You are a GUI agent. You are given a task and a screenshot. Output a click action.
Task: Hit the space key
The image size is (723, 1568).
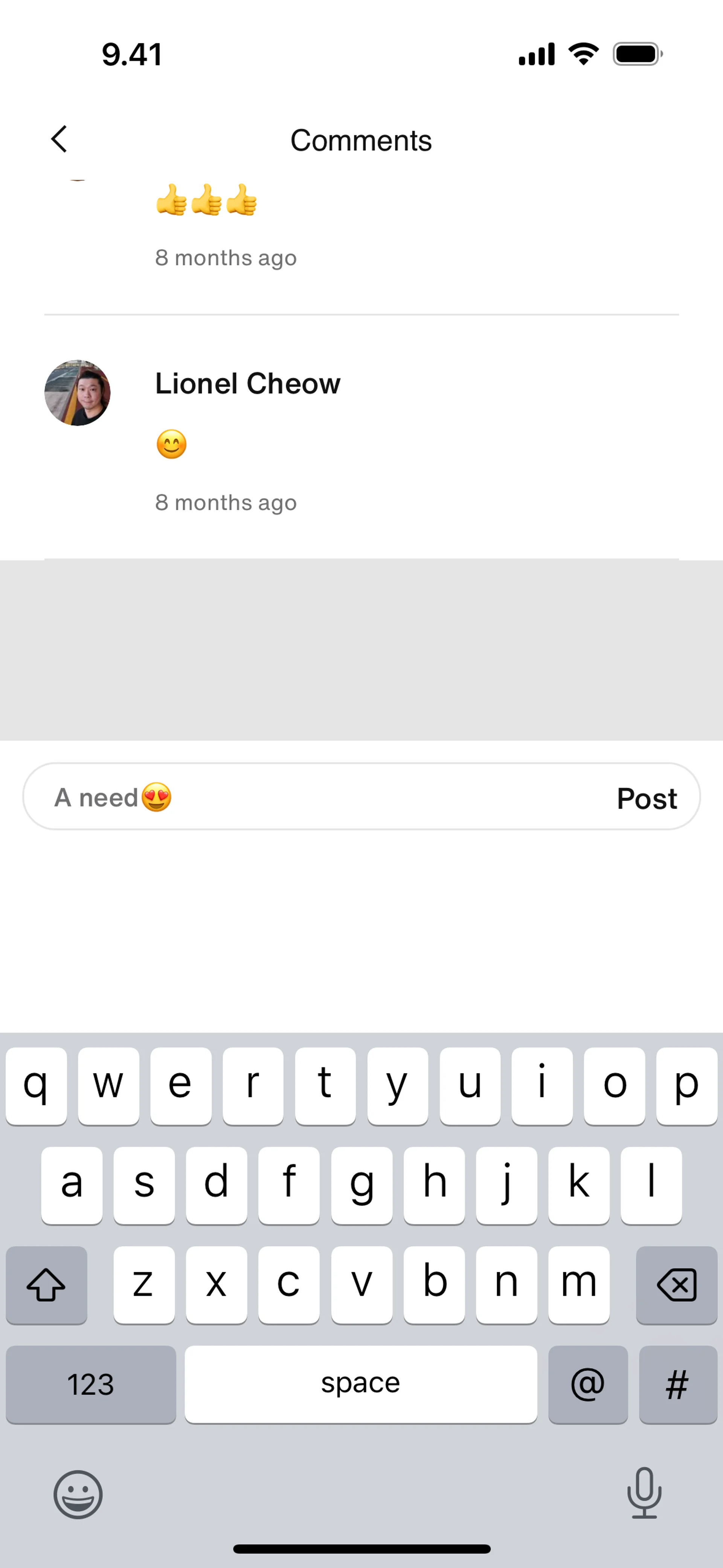tap(360, 1384)
